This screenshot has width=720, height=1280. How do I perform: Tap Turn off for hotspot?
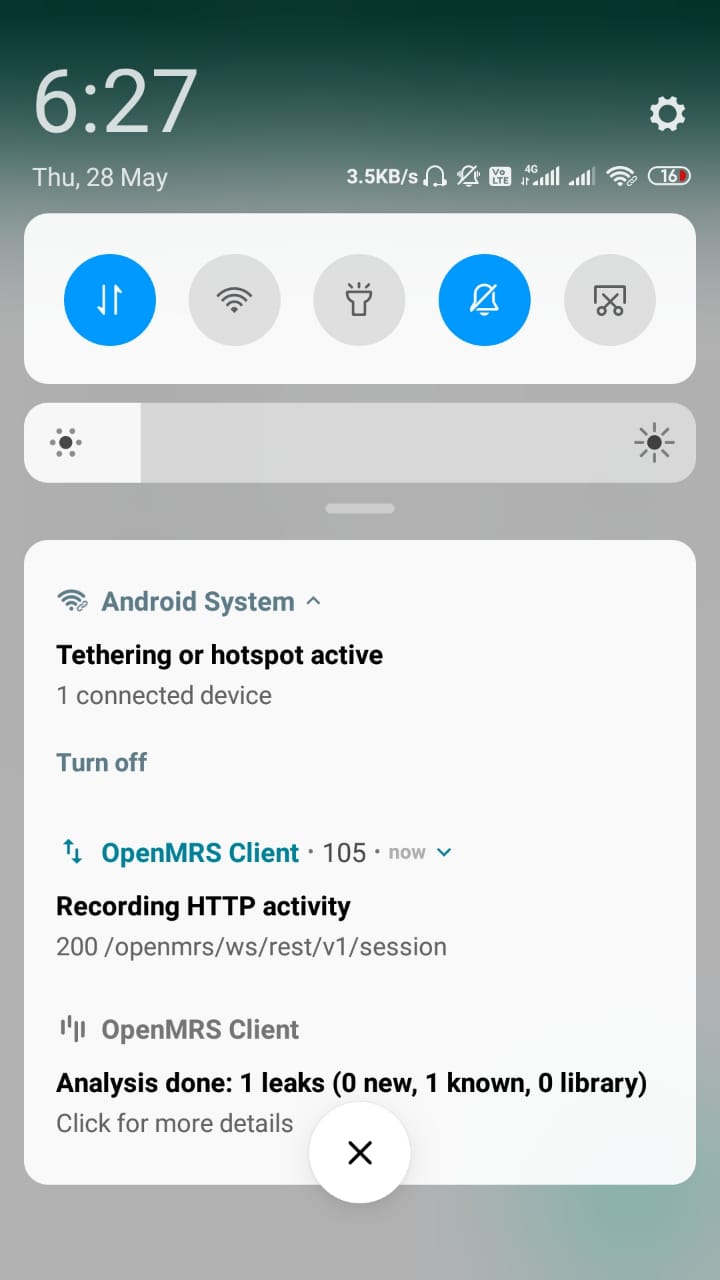tap(102, 762)
